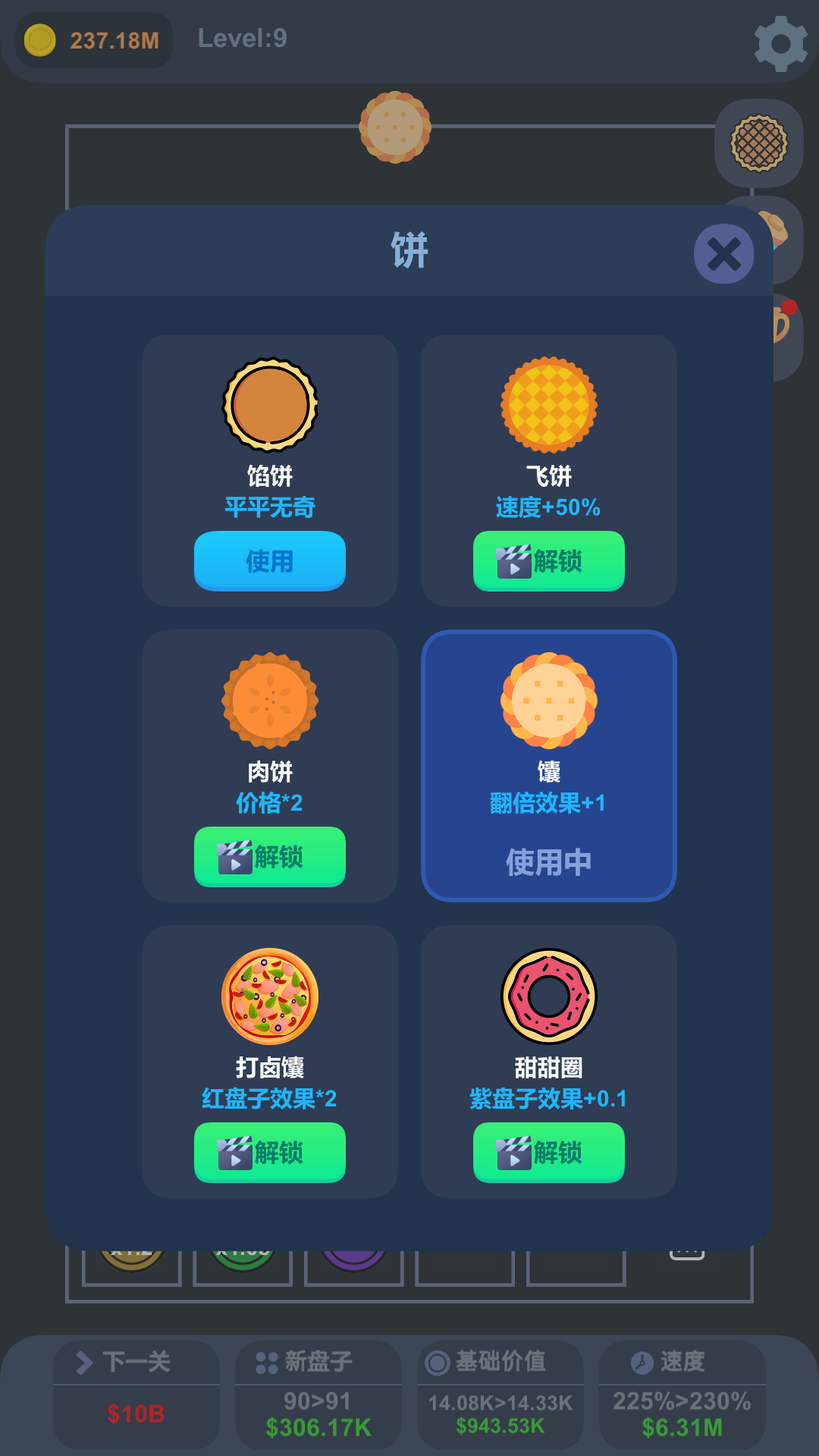Click the clock icon next to 速度

click(641, 1361)
